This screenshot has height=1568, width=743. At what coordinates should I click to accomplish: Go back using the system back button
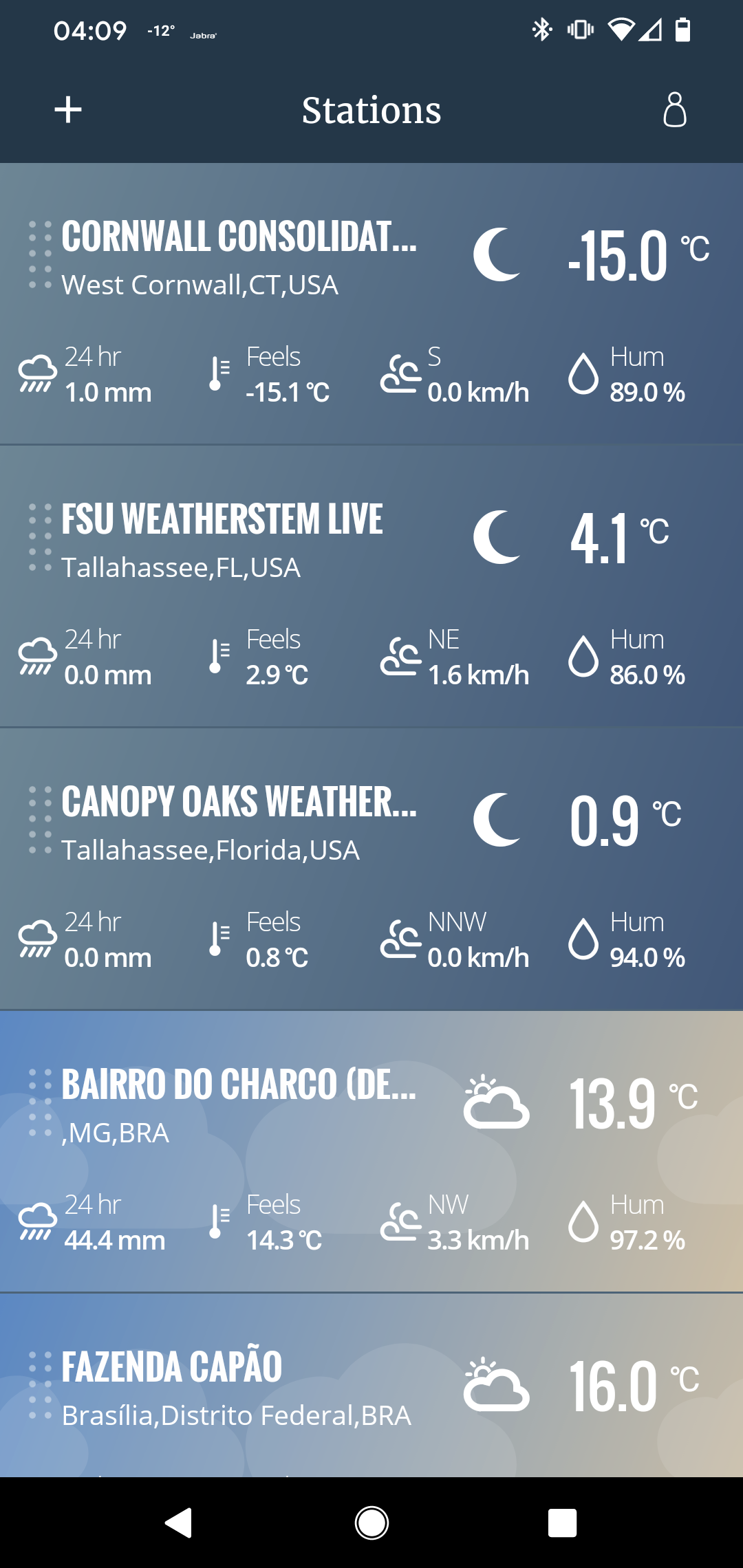pyautogui.click(x=179, y=1523)
